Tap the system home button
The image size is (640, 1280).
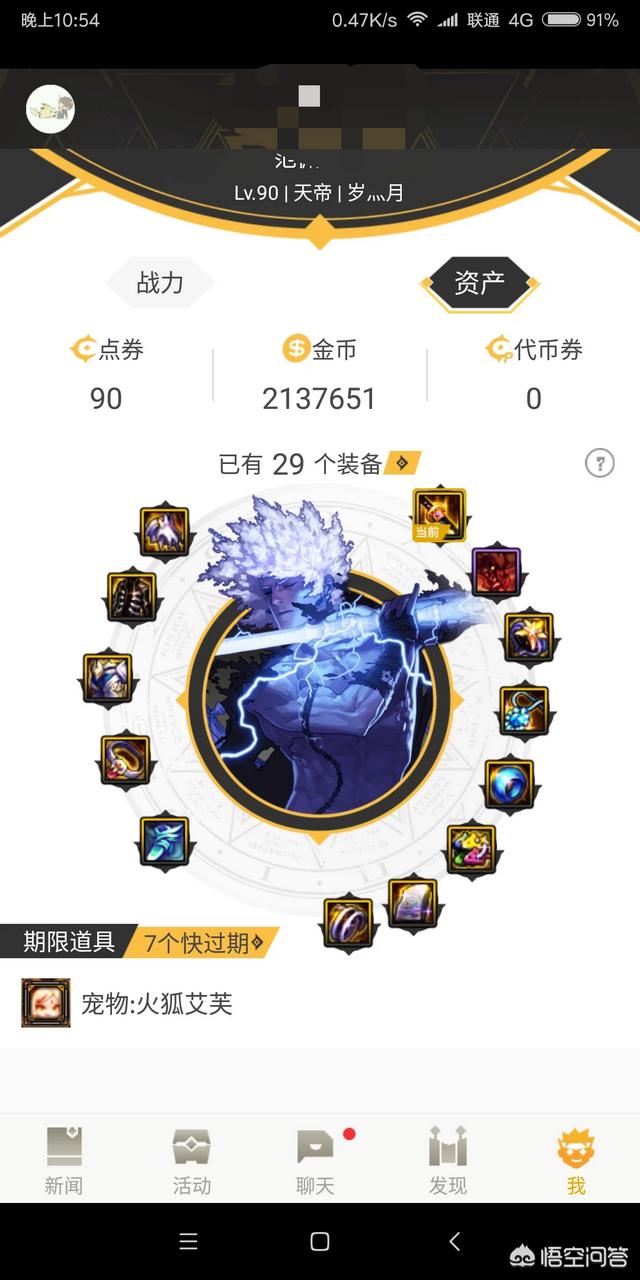click(320, 1241)
